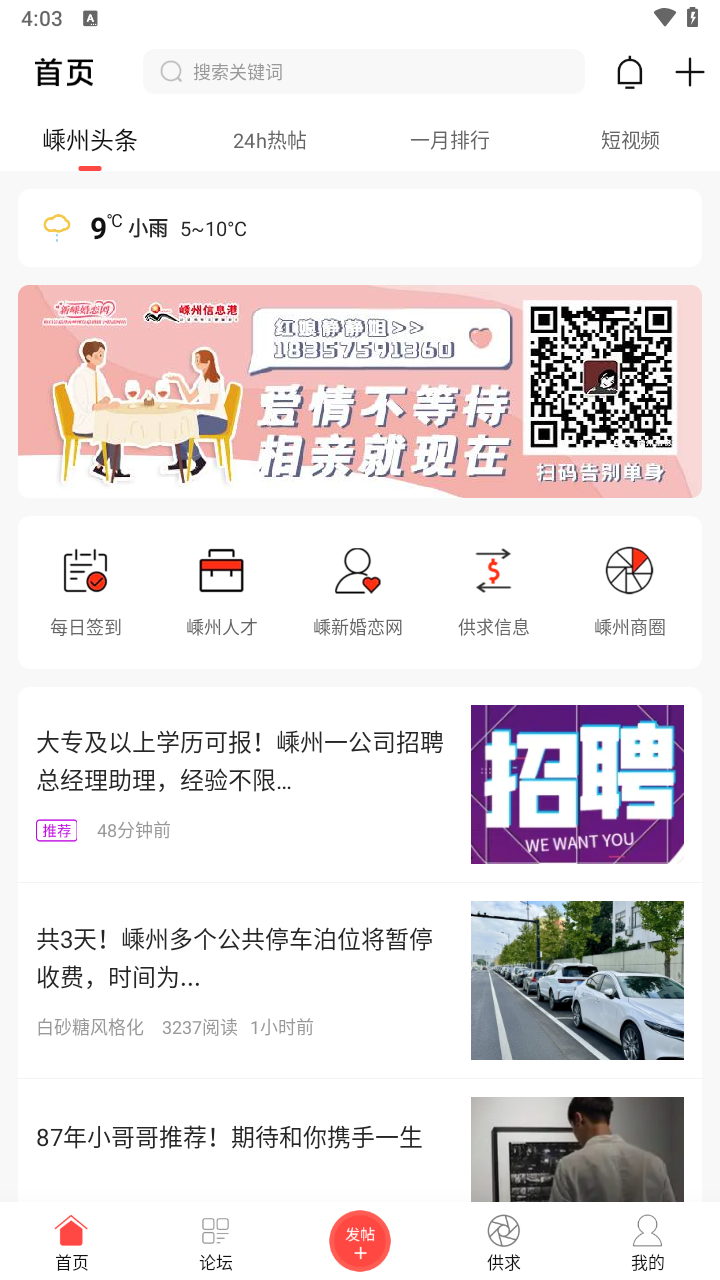Open the weather card showing 小雨
Screen dimensions: 720x1280
tap(360, 228)
